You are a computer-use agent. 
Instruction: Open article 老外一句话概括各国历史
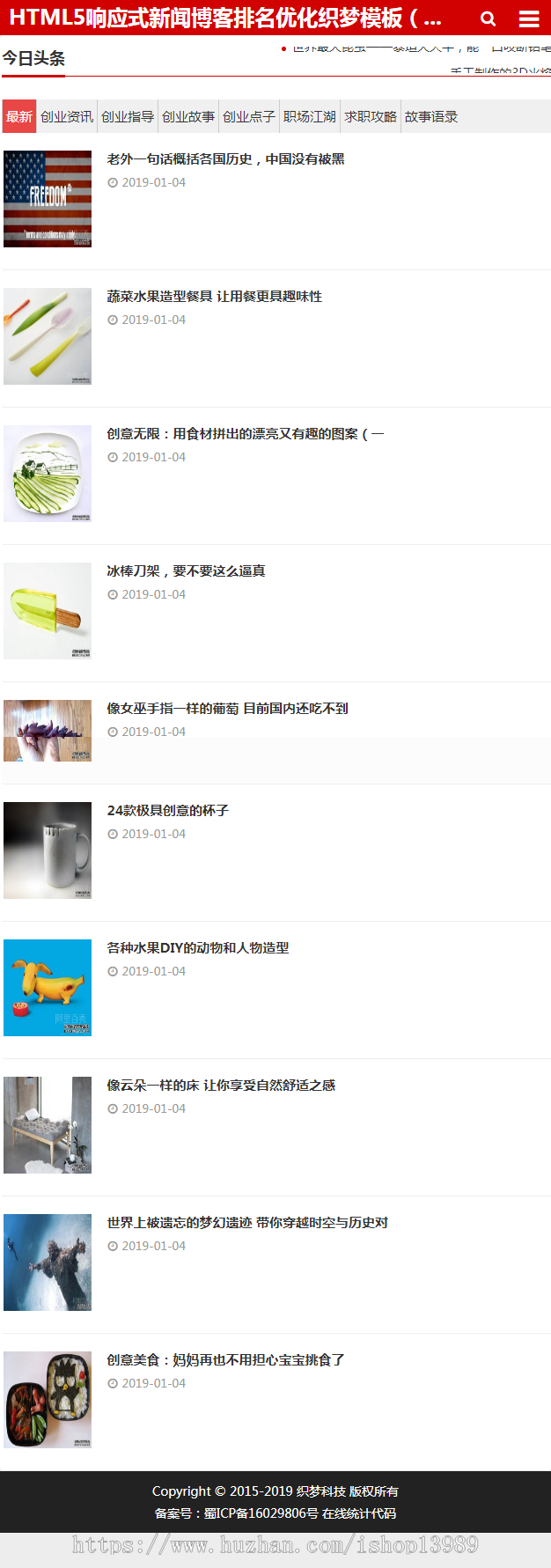tap(225, 159)
